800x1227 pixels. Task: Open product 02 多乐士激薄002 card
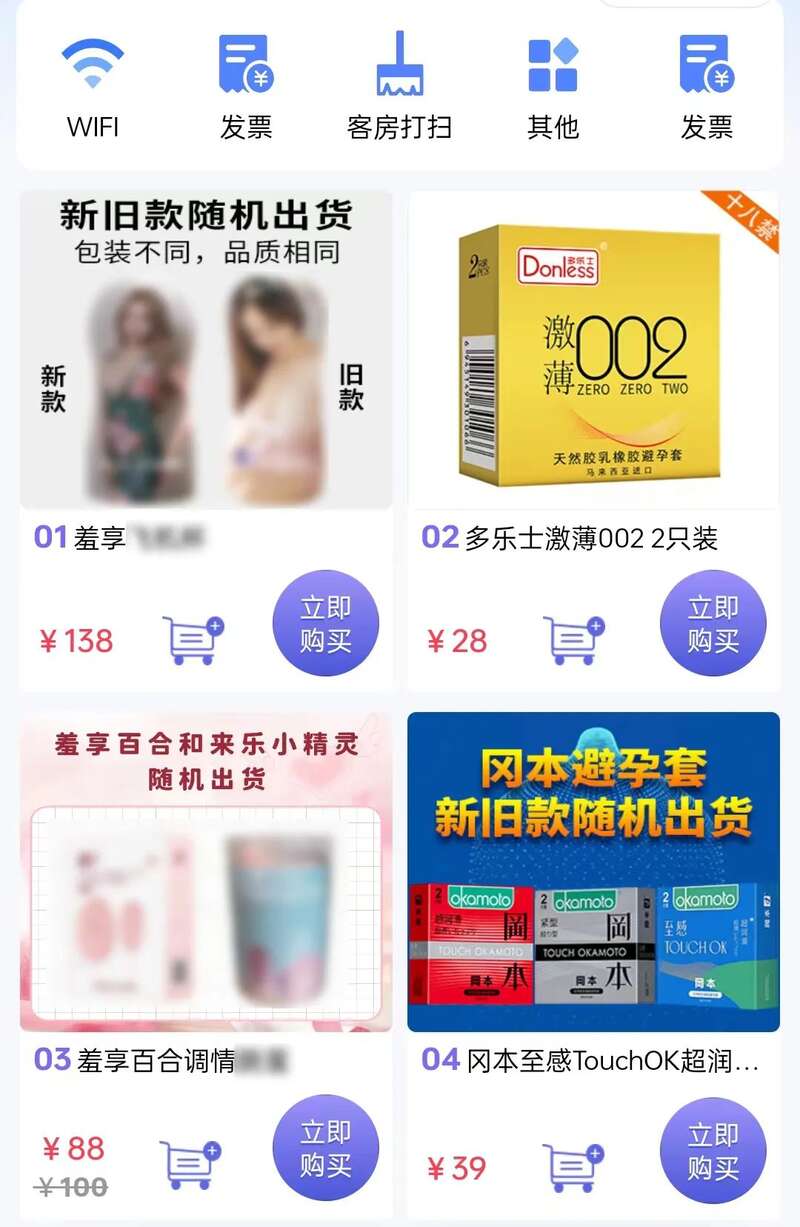(x=593, y=350)
